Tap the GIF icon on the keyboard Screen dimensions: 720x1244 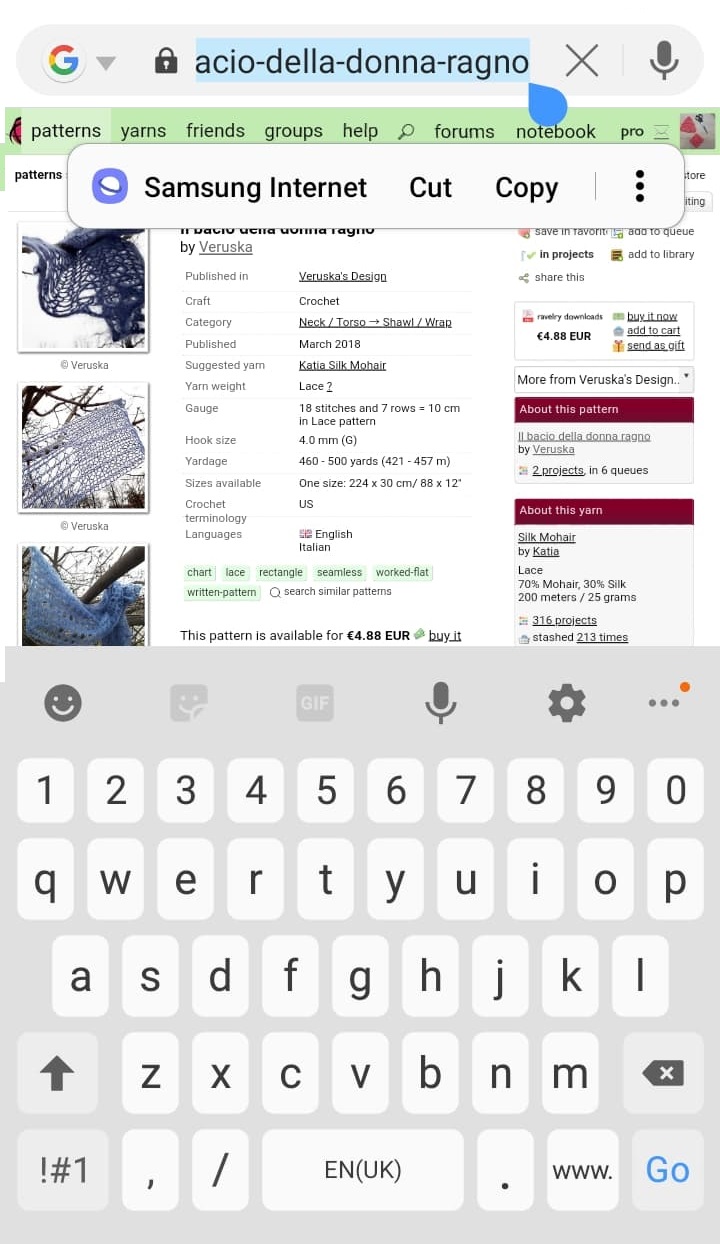click(x=314, y=702)
